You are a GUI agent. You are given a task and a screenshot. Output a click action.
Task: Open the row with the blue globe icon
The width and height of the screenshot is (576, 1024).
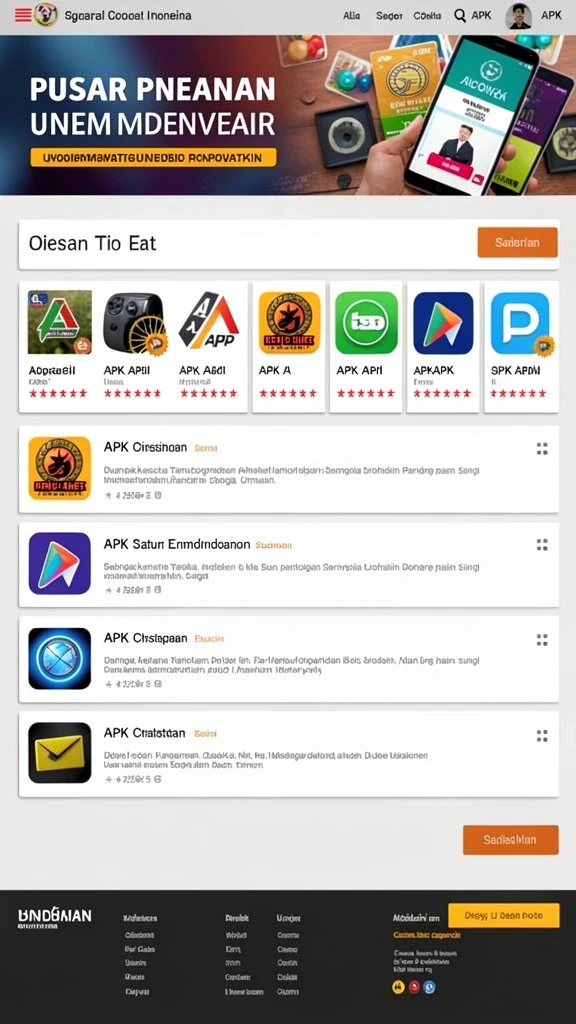tap(289, 659)
